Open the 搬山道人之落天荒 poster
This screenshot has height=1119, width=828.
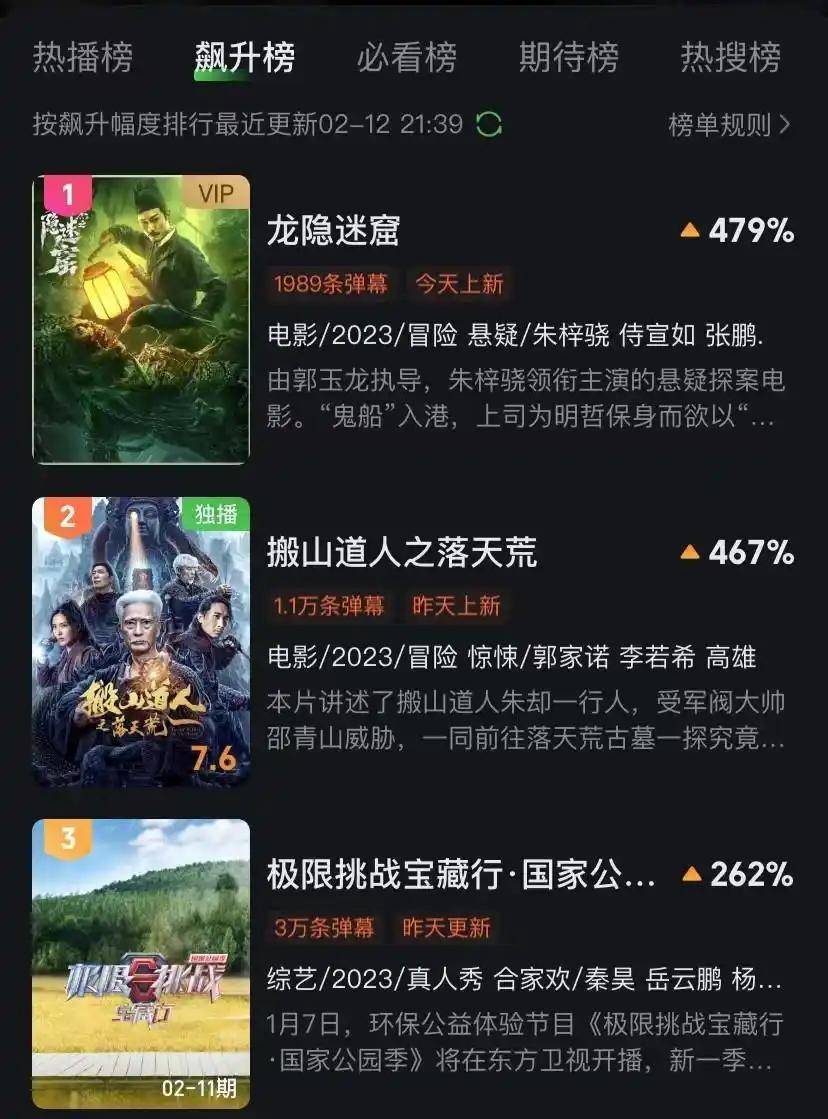click(x=141, y=642)
